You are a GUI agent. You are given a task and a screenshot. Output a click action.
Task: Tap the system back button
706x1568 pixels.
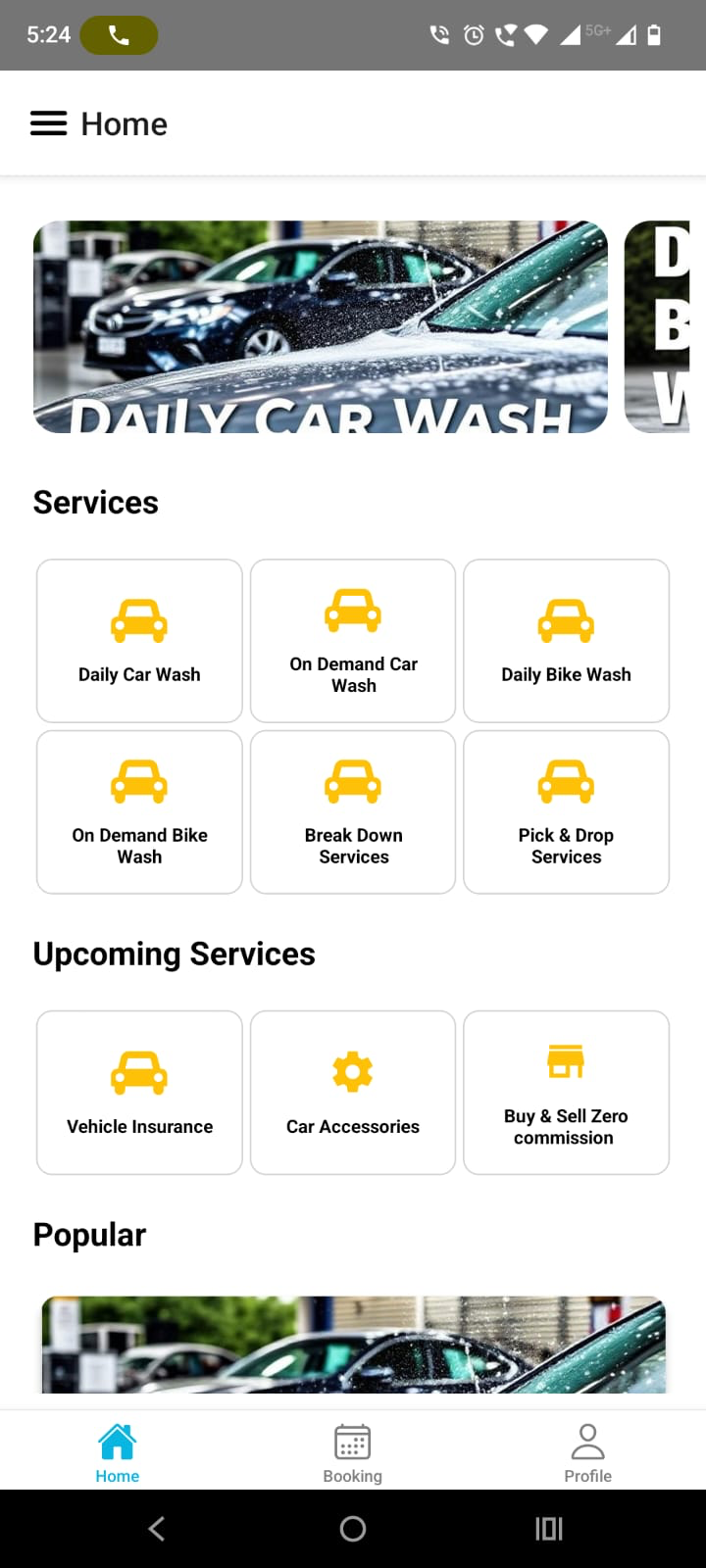click(157, 1529)
